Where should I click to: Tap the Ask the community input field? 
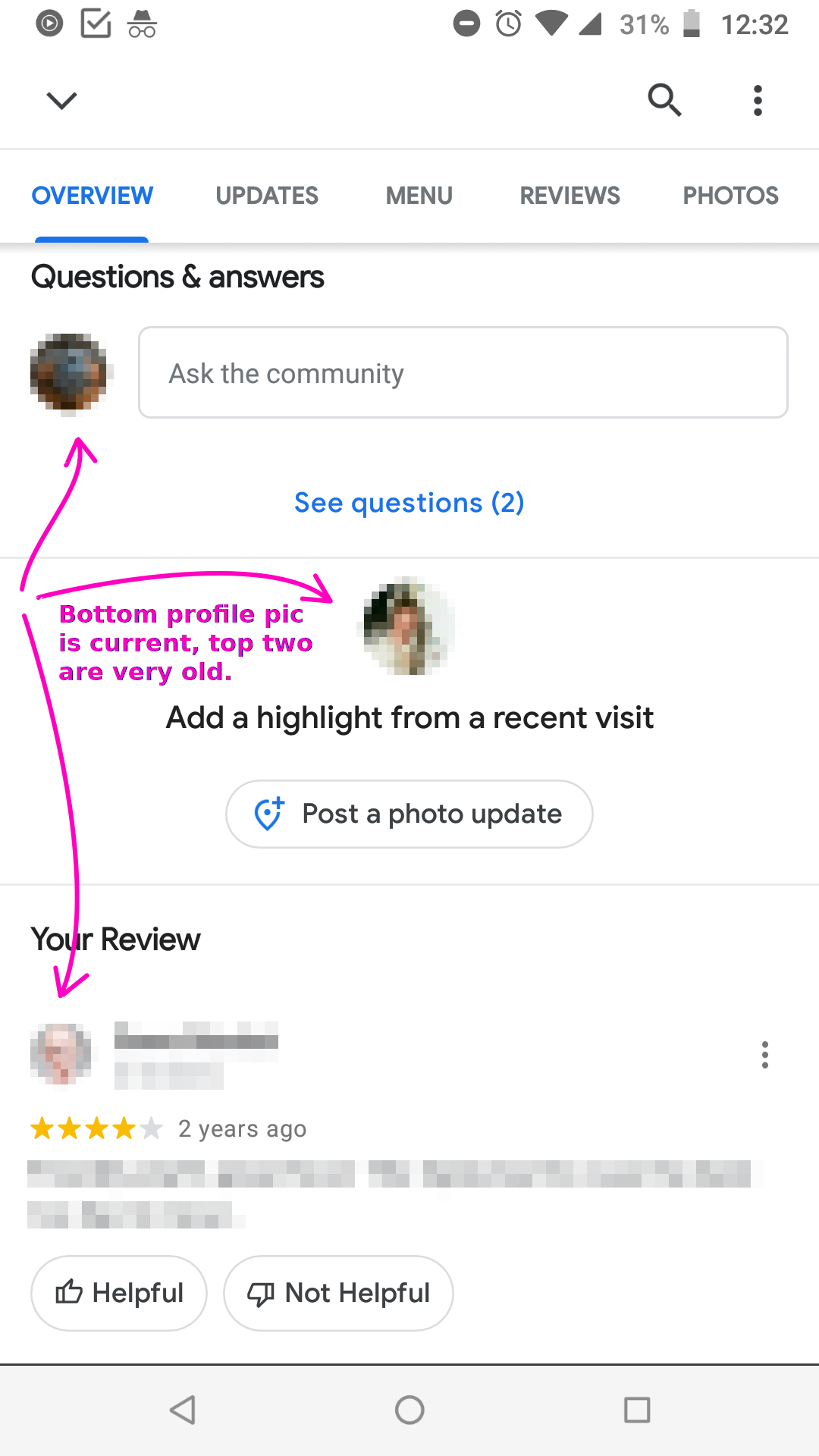pyautogui.click(x=463, y=372)
